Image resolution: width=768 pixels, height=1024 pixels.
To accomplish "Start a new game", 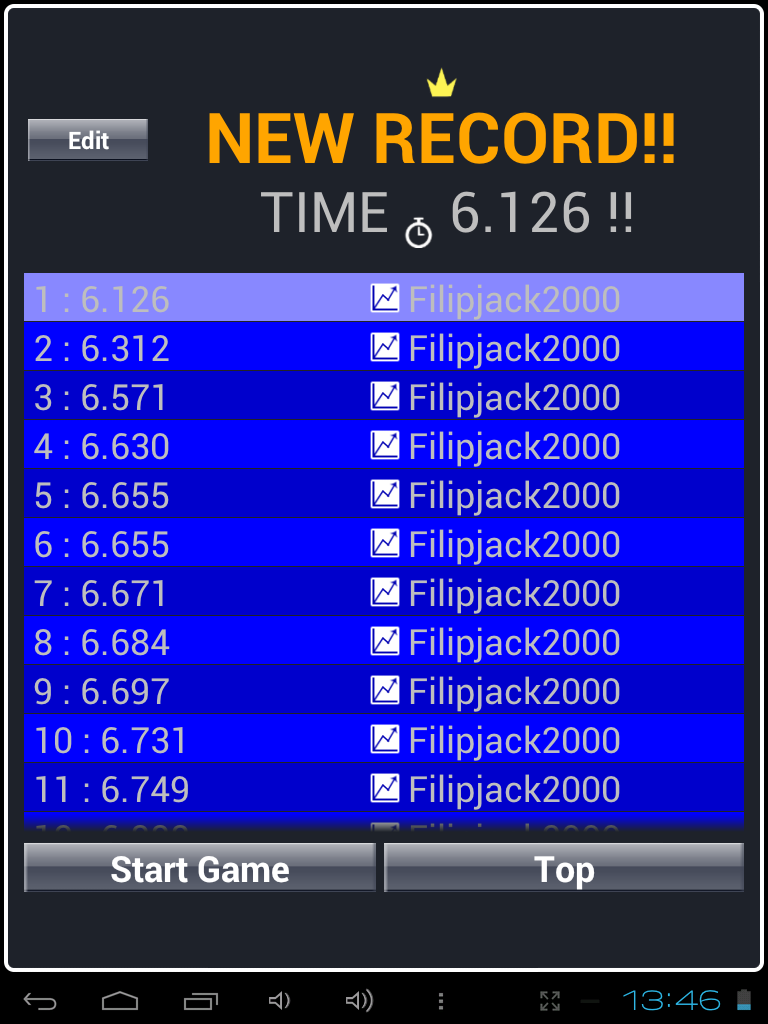I will click(x=199, y=868).
